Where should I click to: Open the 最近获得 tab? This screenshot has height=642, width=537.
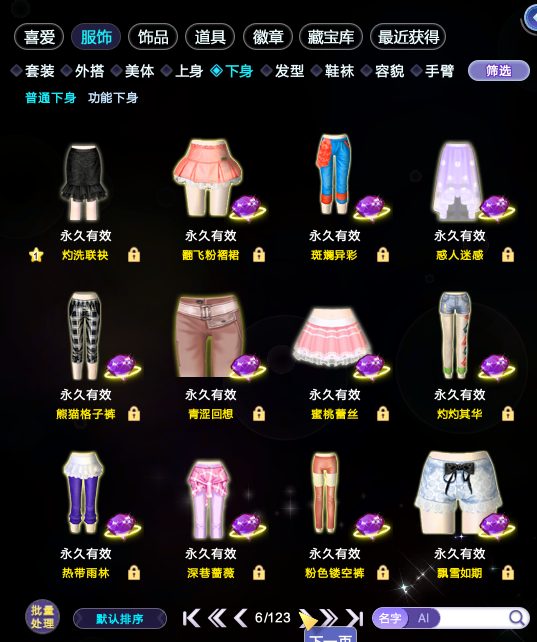[408, 37]
